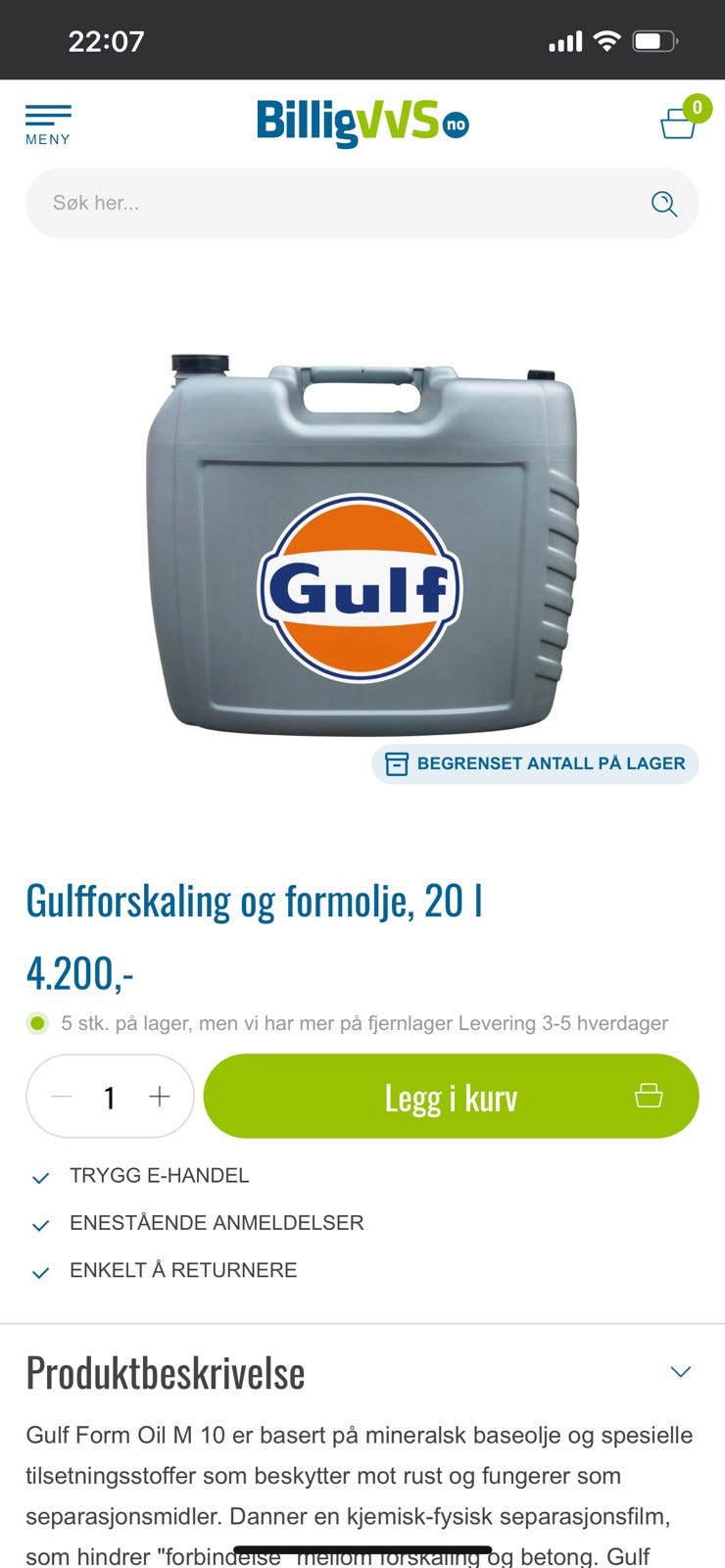Collapse the Produktbeskrivelse section chevron

682,1373
